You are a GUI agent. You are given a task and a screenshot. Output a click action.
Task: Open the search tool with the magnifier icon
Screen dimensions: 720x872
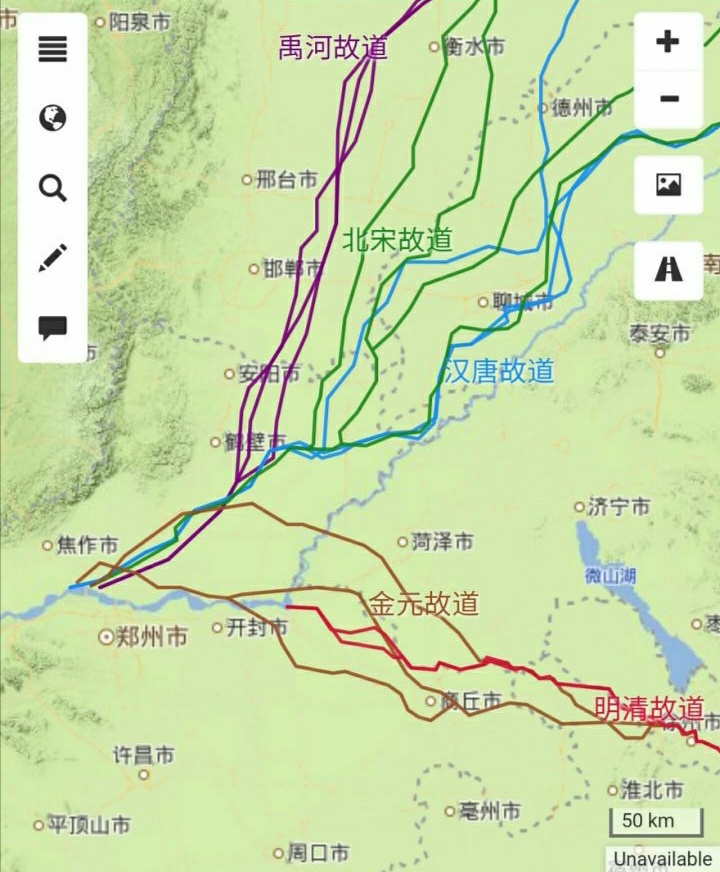click(52, 187)
